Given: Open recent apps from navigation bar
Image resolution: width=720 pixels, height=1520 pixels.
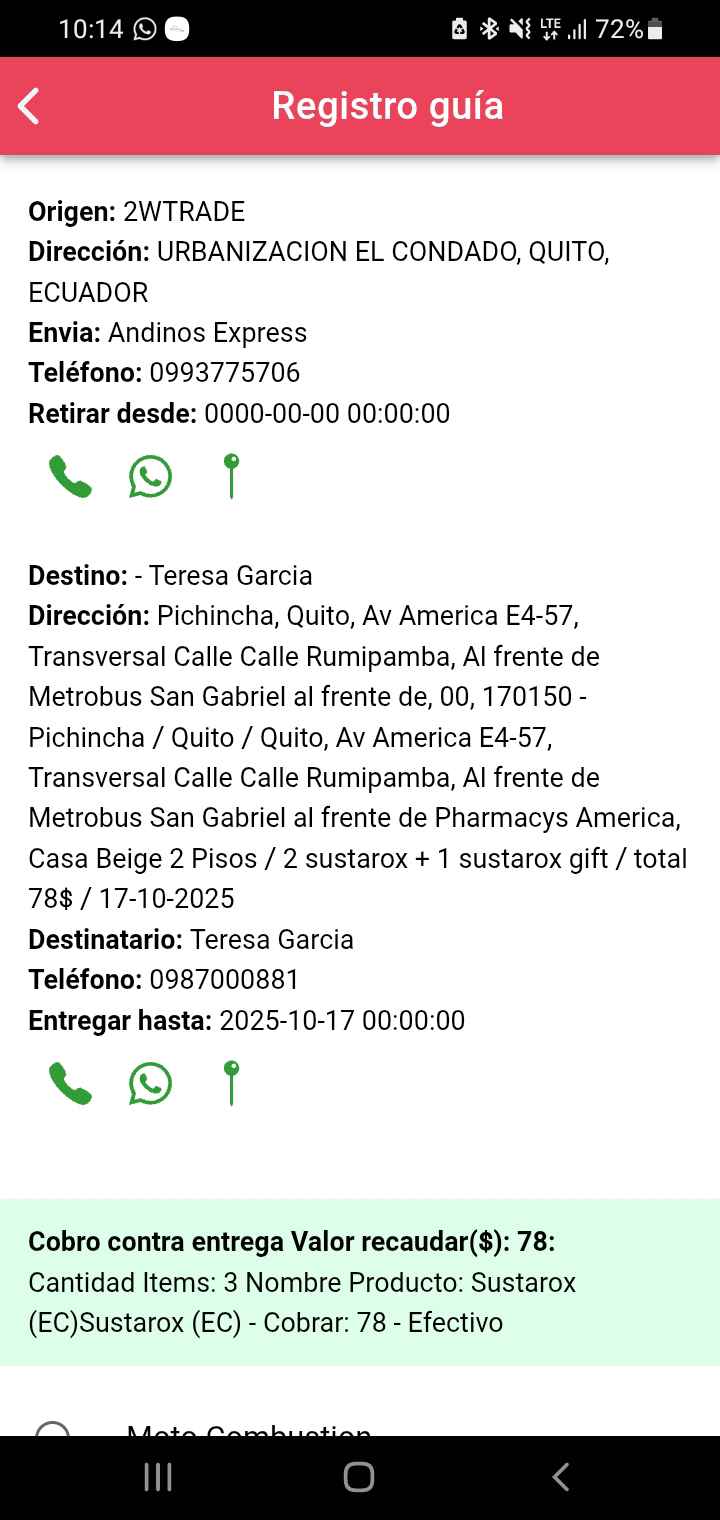Looking at the screenshot, I should tap(158, 1477).
